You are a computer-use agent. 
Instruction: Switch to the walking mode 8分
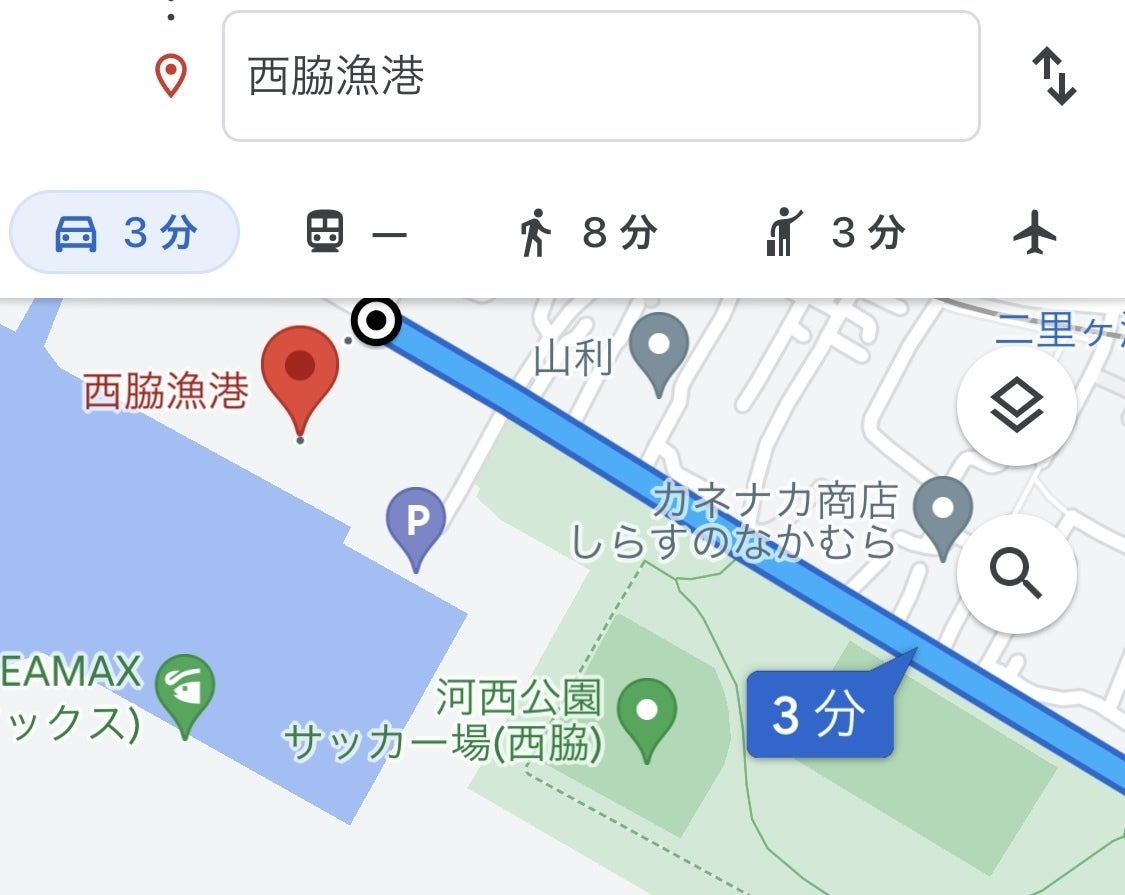588,233
